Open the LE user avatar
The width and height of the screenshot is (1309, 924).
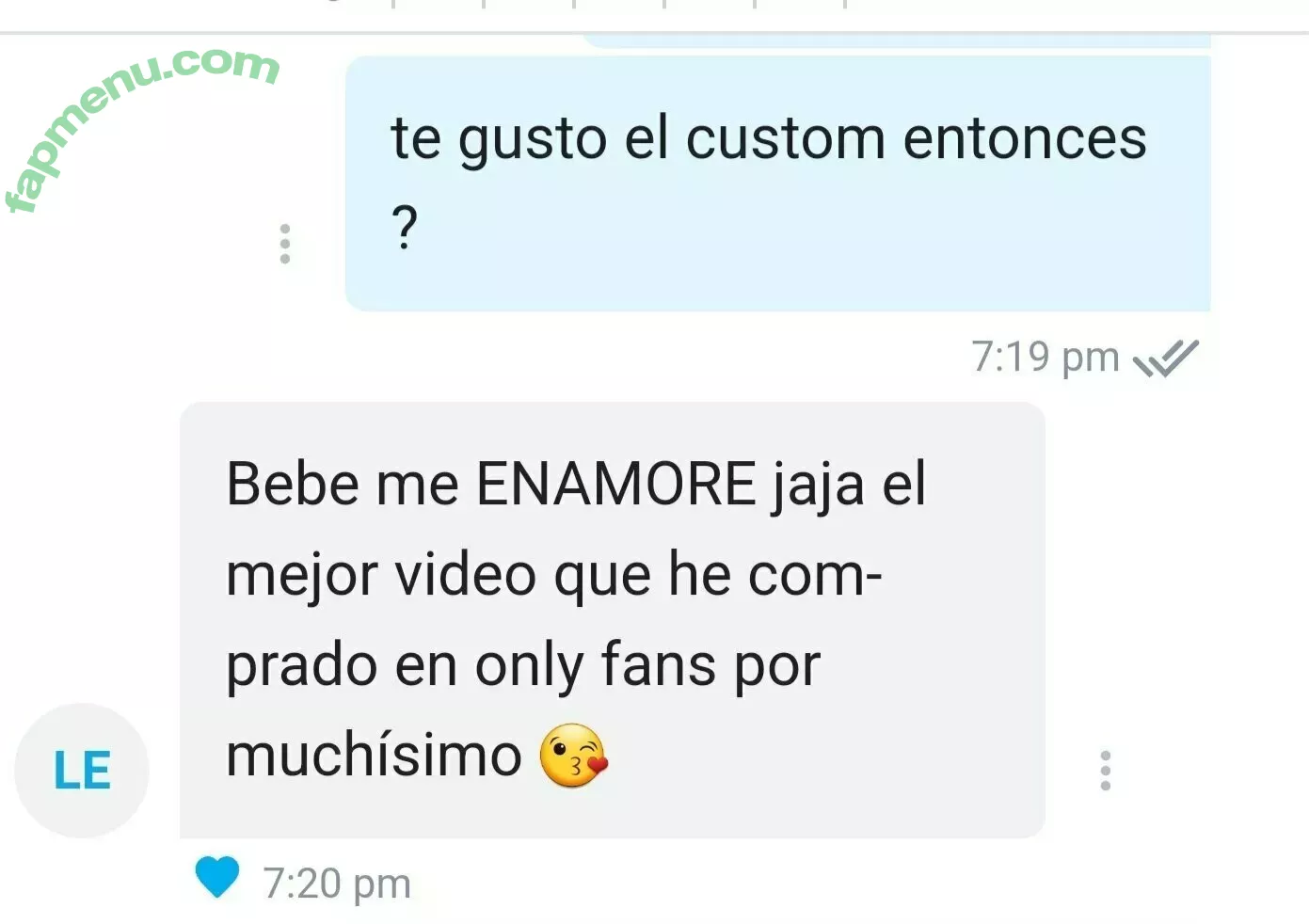82,771
